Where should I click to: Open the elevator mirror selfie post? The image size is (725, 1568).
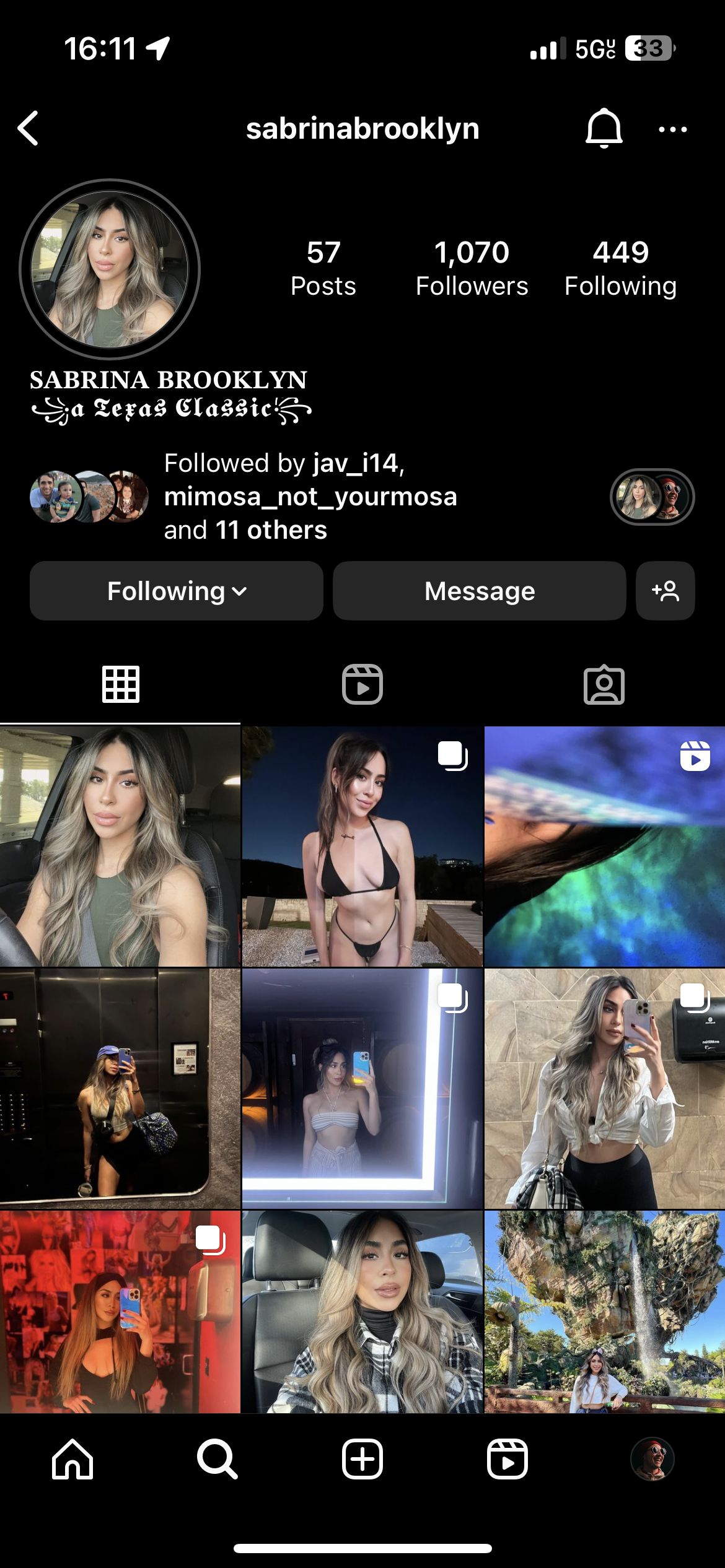click(x=120, y=1088)
